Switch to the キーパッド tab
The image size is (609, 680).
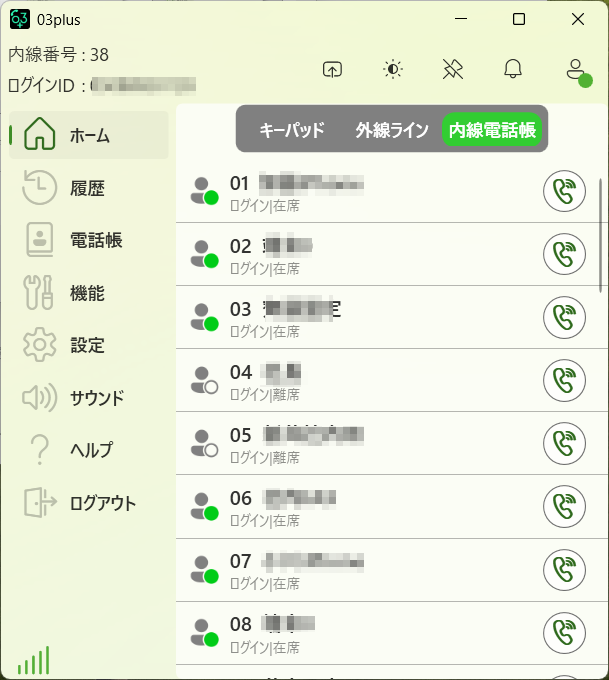click(x=292, y=130)
